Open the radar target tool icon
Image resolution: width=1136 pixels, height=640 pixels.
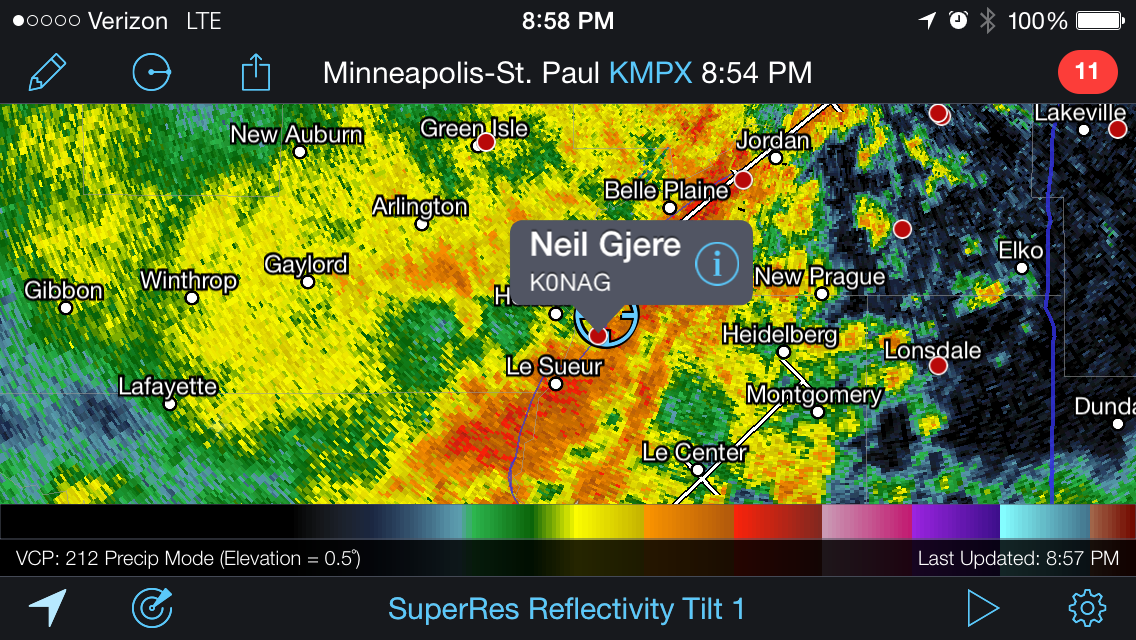(153, 607)
